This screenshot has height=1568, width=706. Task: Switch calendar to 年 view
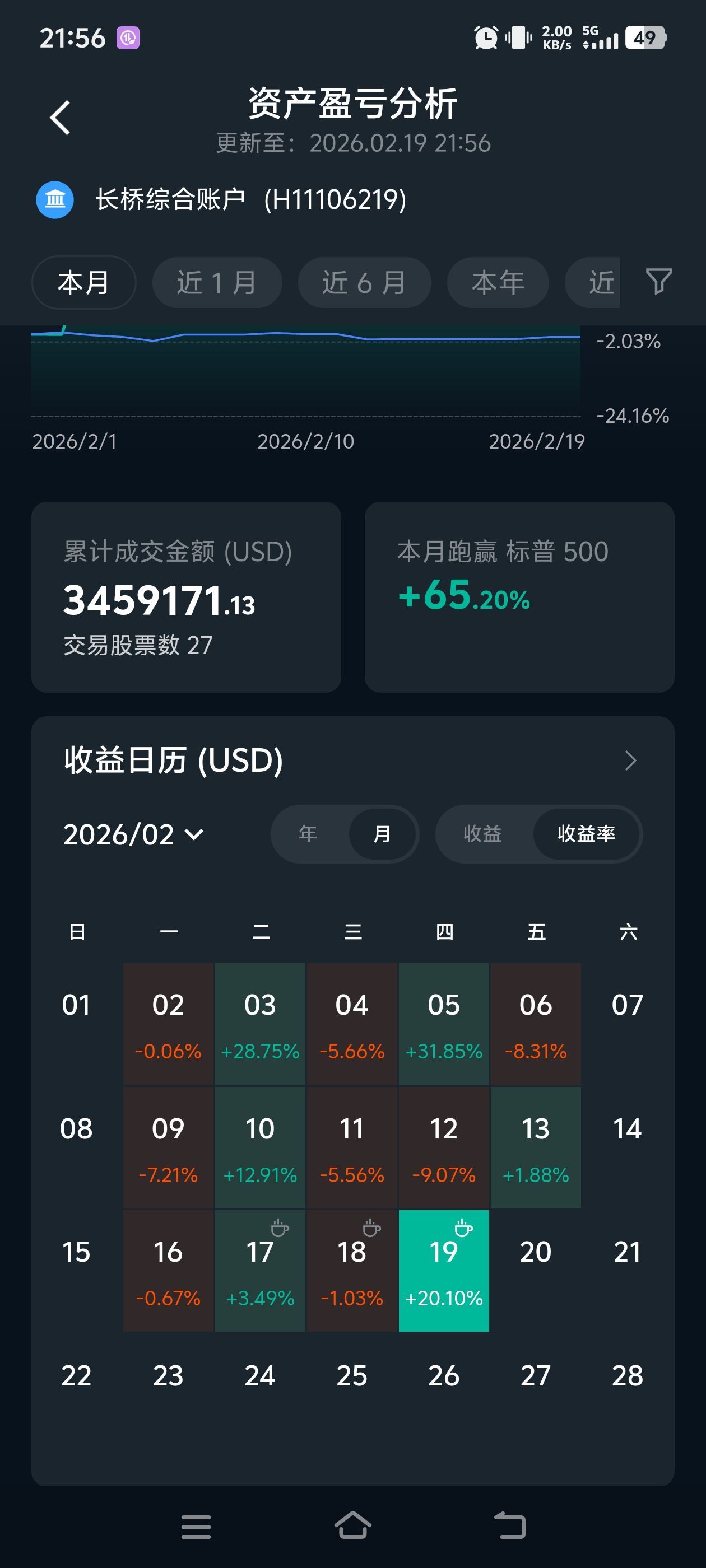pos(308,834)
